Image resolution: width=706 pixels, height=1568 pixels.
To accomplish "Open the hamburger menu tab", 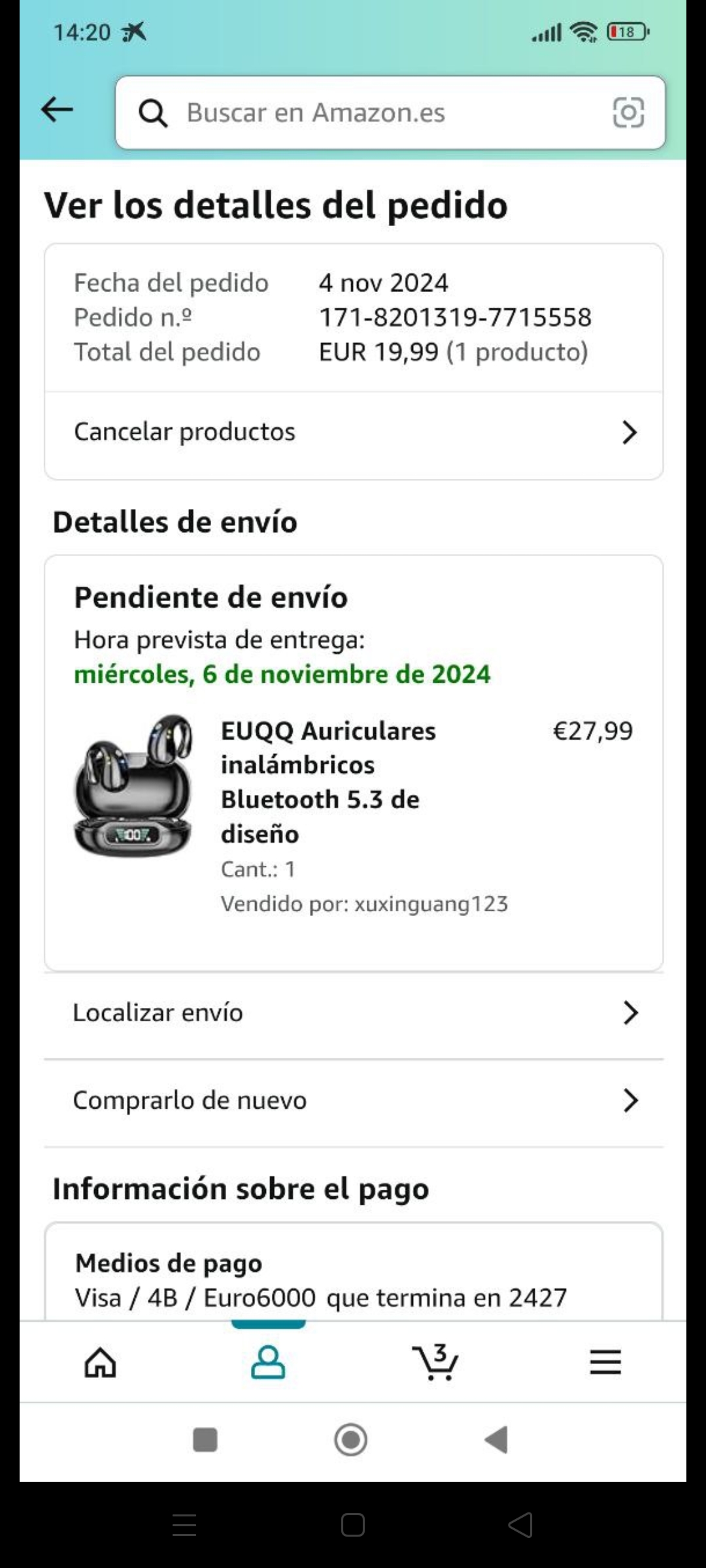I will (605, 1363).
